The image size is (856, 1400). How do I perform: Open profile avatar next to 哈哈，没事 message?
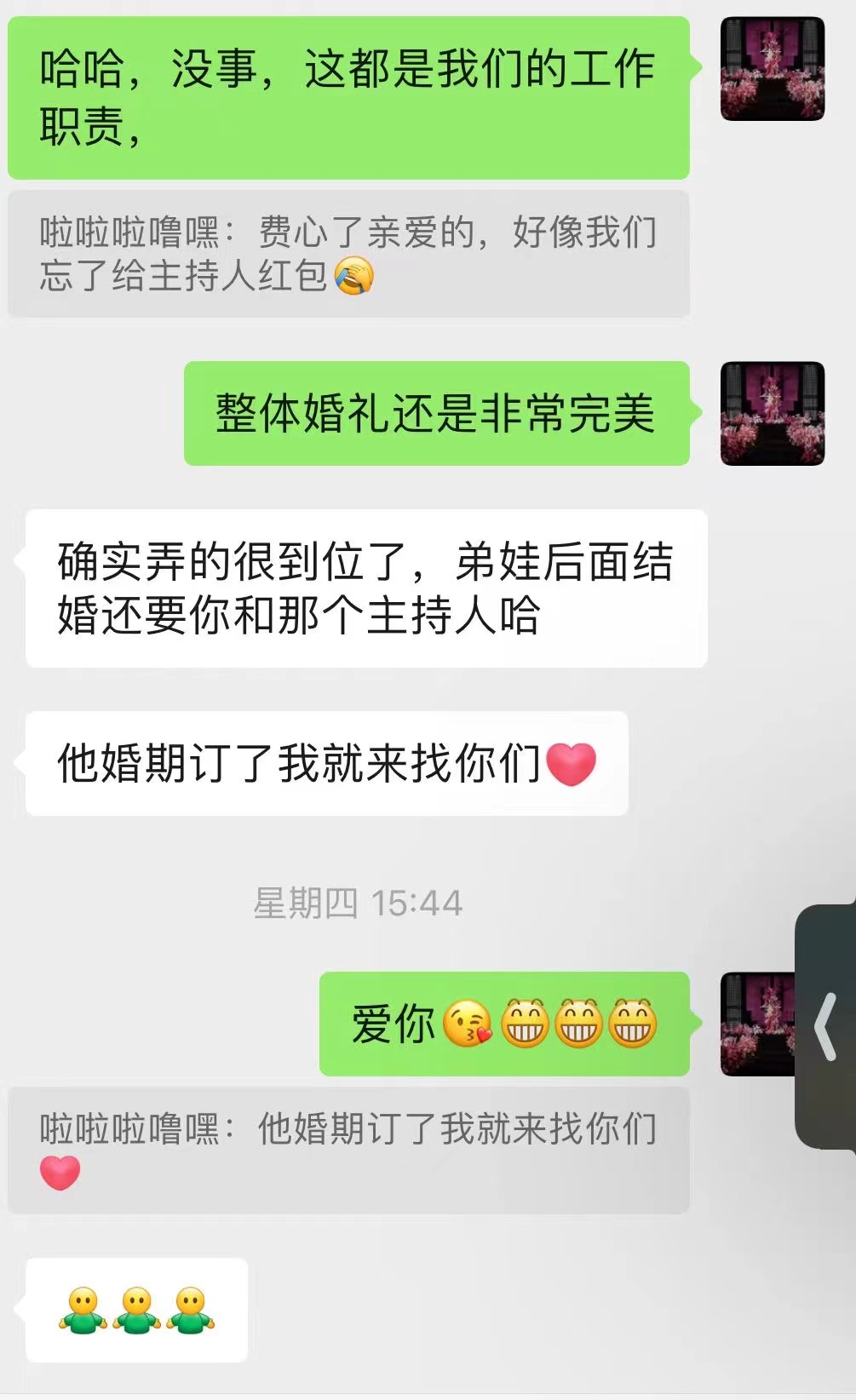pos(773,69)
